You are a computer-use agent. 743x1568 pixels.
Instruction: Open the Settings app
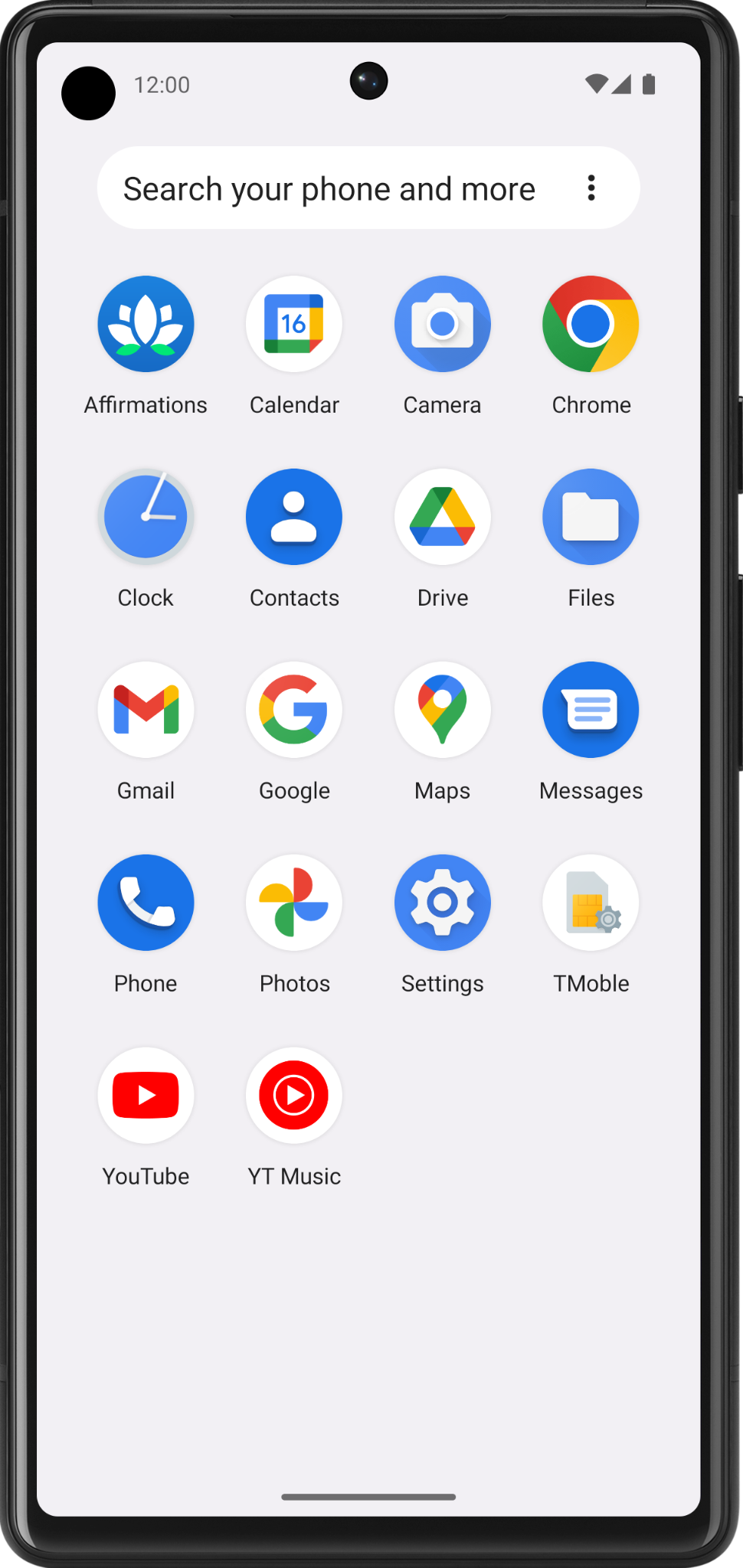coord(443,903)
